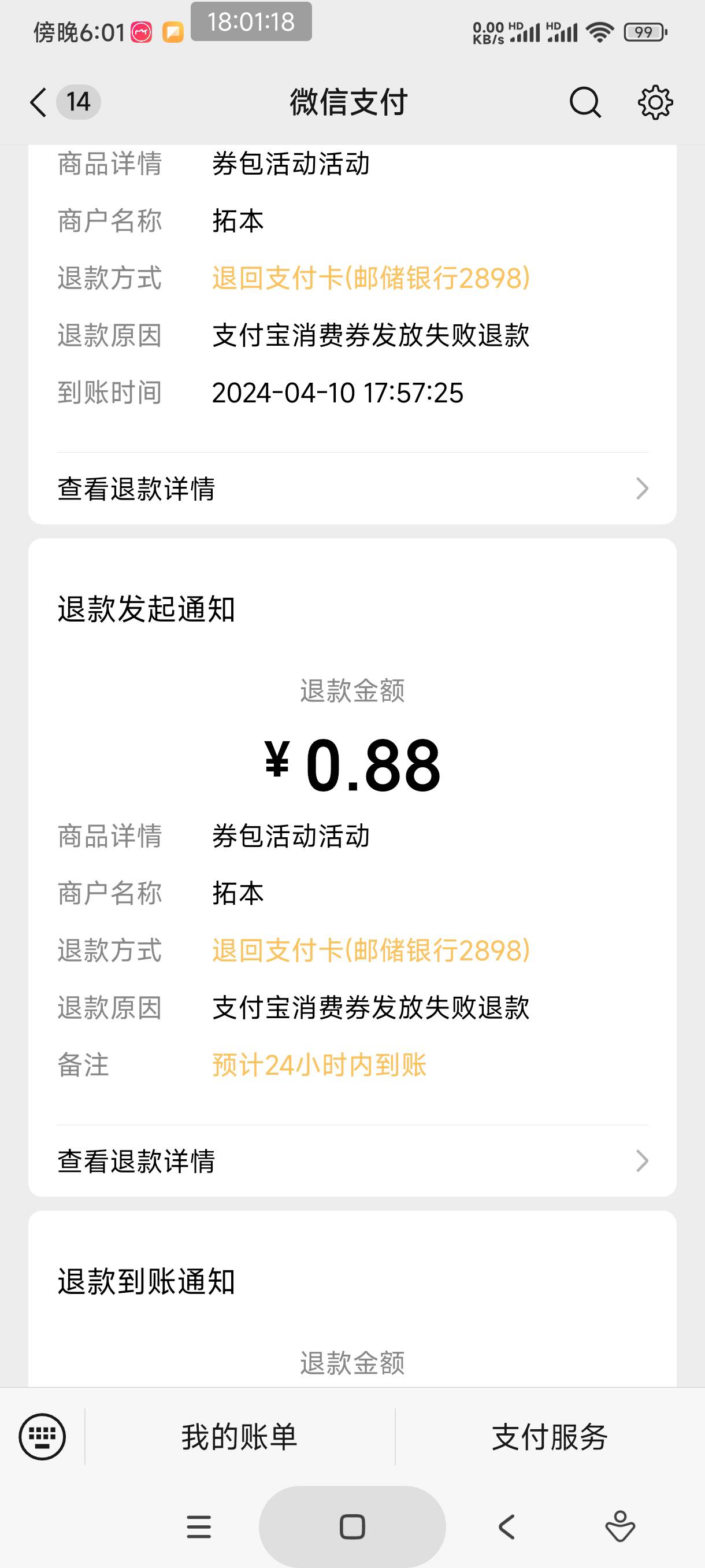Screen dimensions: 705x1568
Task: Switch to keyboard input mode
Action: (x=42, y=1437)
